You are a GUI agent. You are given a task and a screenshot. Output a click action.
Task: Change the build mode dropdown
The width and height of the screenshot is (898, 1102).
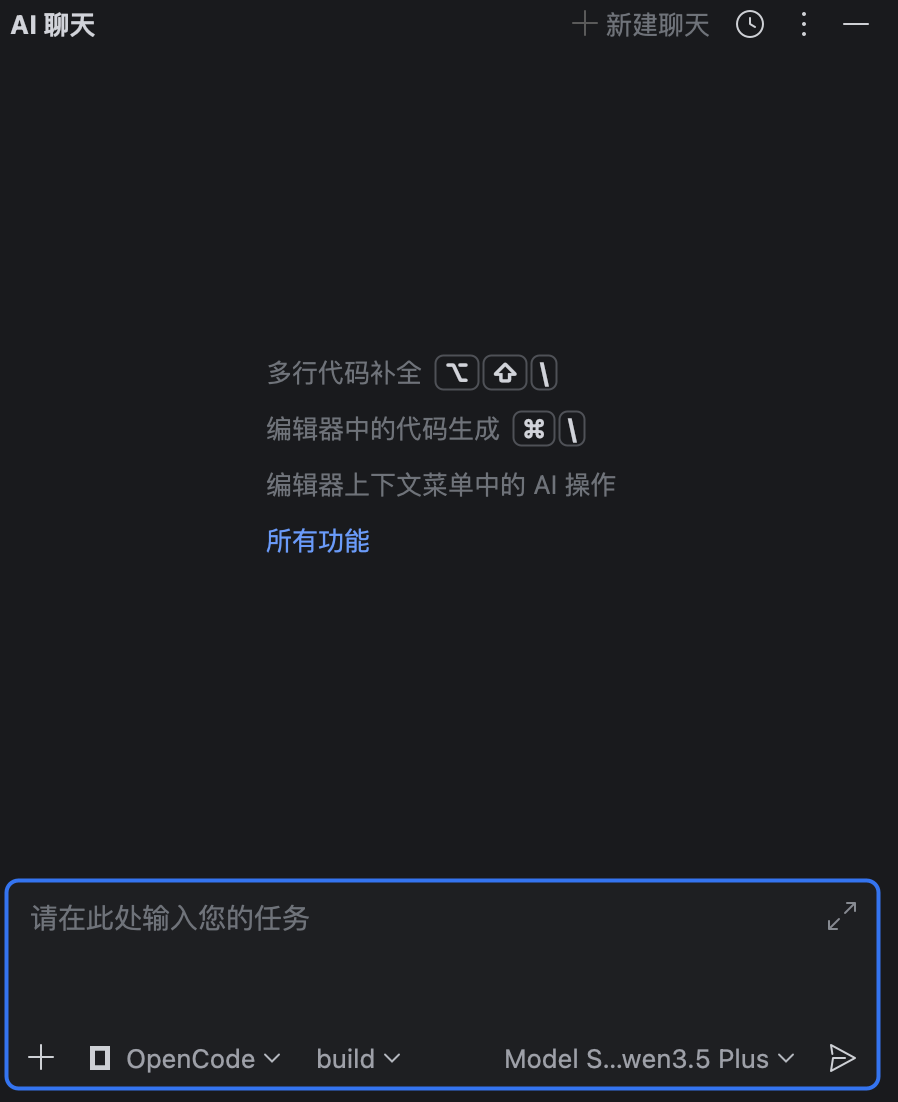(358, 1059)
